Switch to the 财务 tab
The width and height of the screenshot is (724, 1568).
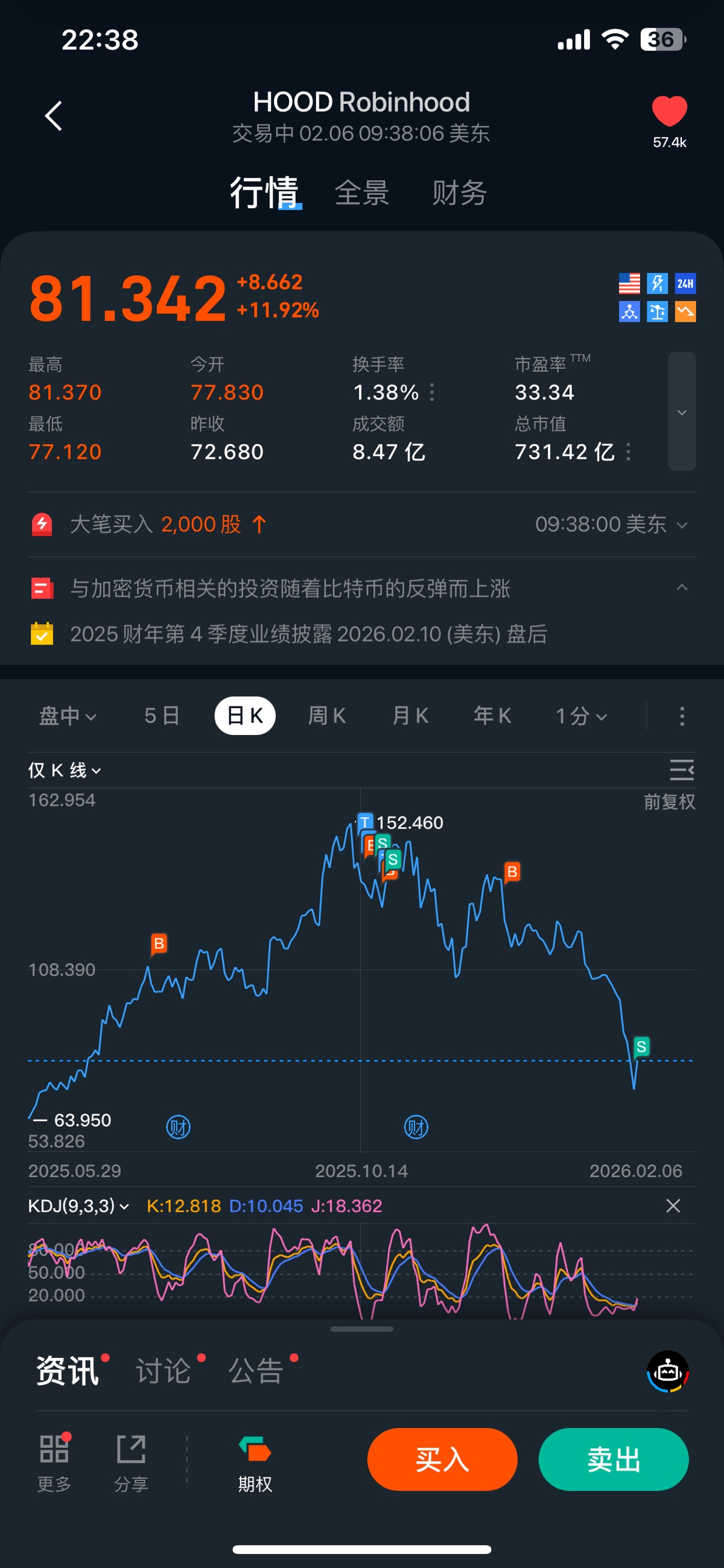tap(459, 193)
